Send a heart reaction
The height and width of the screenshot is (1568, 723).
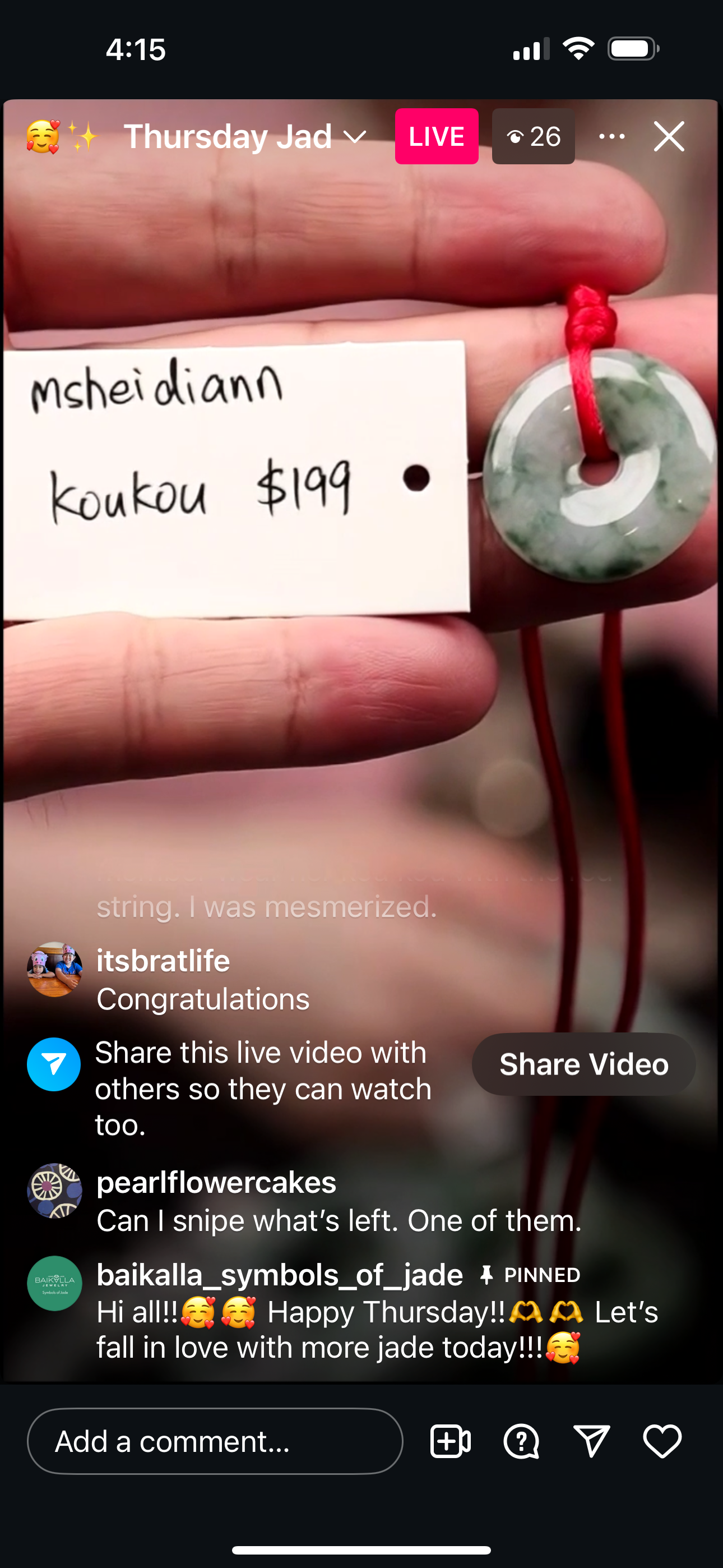[x=662, y=1441]
